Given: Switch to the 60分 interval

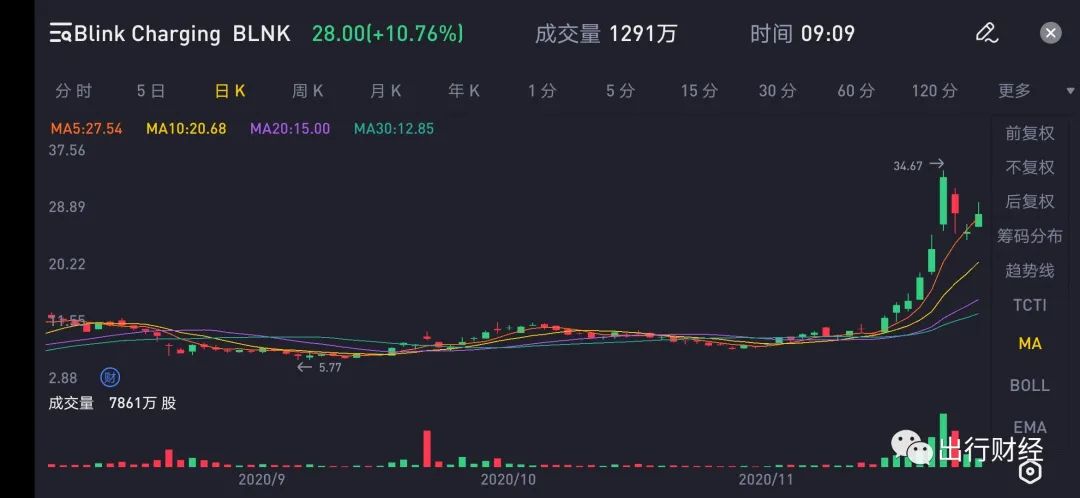Looking at the screenshot, I should point(856,91).
